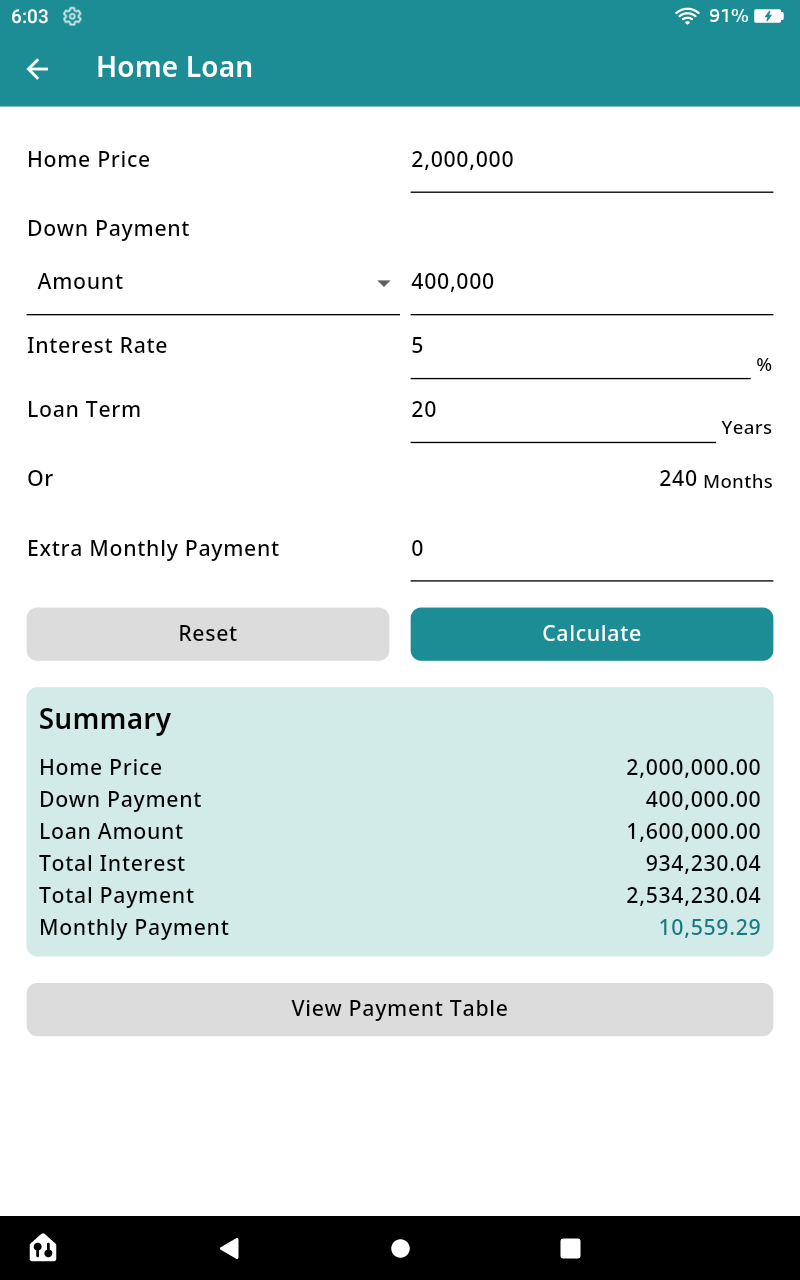
Task: Open recent apps with the square navigation button
Action: tap(570, 1247)
